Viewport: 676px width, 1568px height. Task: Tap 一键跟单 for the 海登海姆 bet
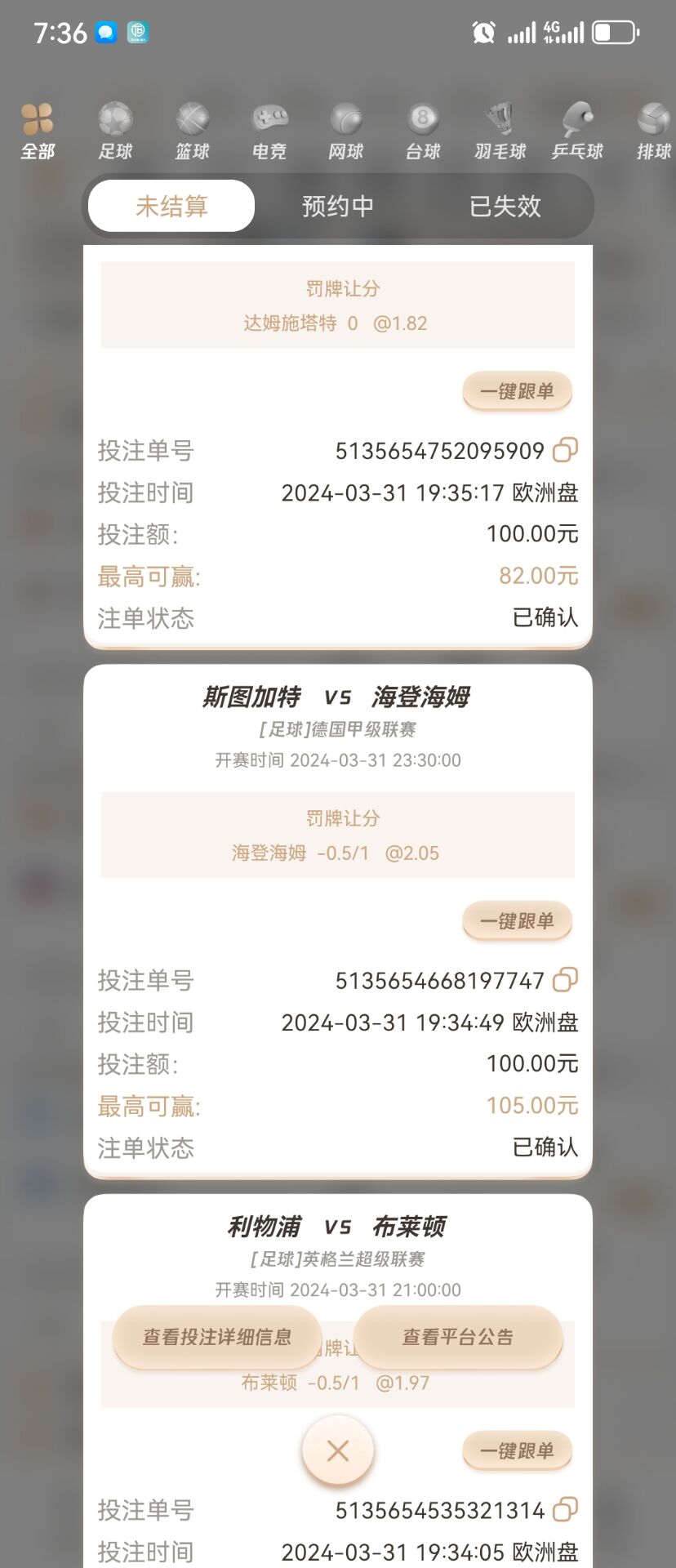click(517, 921)
